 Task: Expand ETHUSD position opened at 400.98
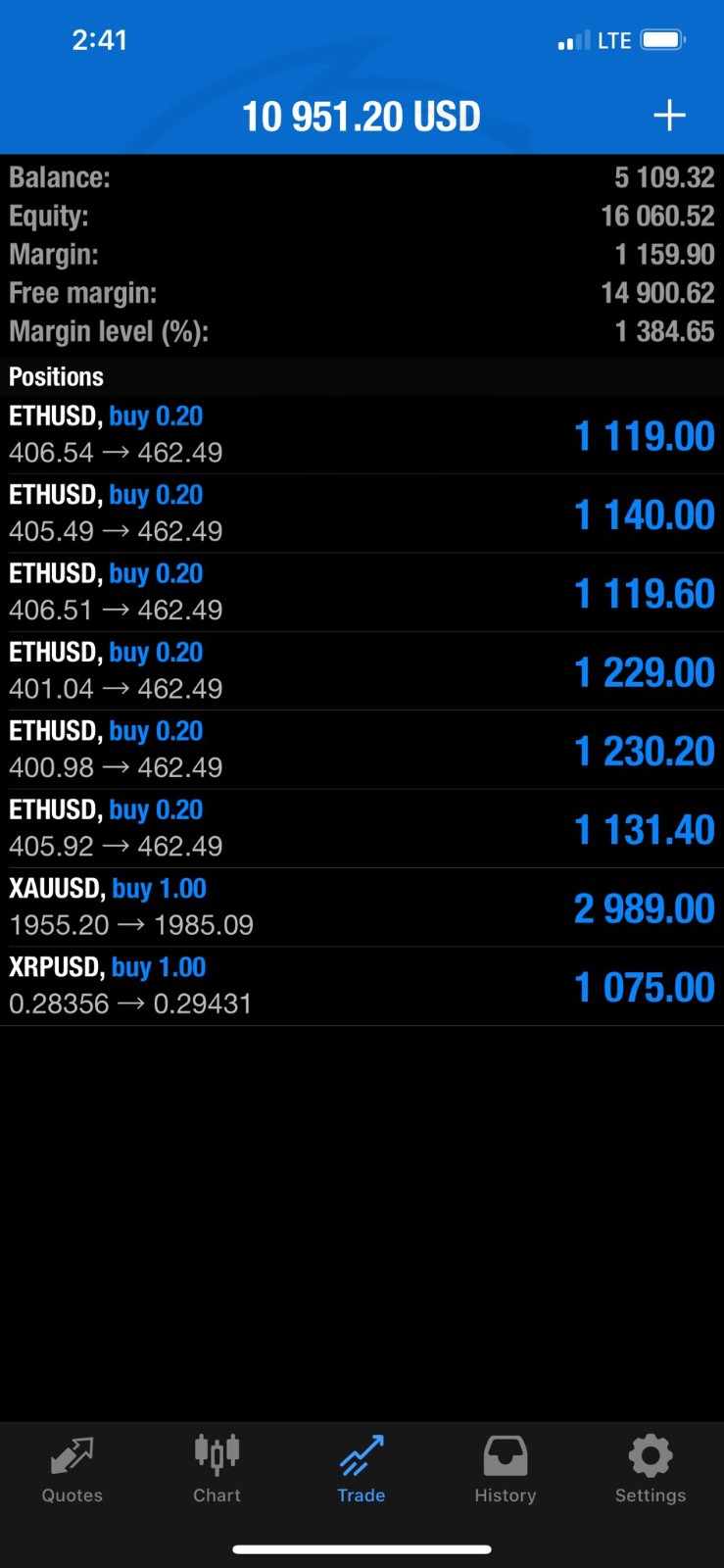pos(362,750)
